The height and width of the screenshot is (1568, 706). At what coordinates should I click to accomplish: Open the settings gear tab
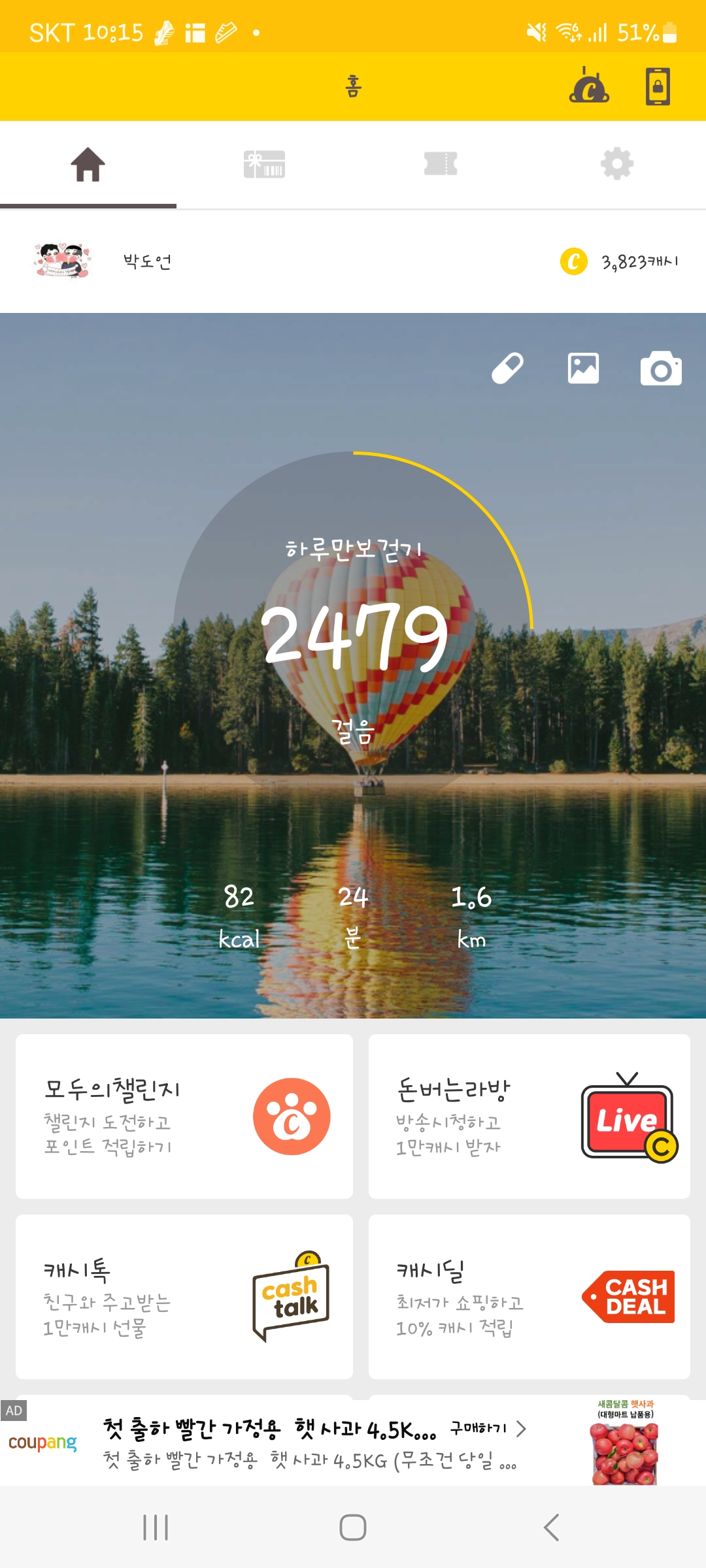(x=616, y=164)
